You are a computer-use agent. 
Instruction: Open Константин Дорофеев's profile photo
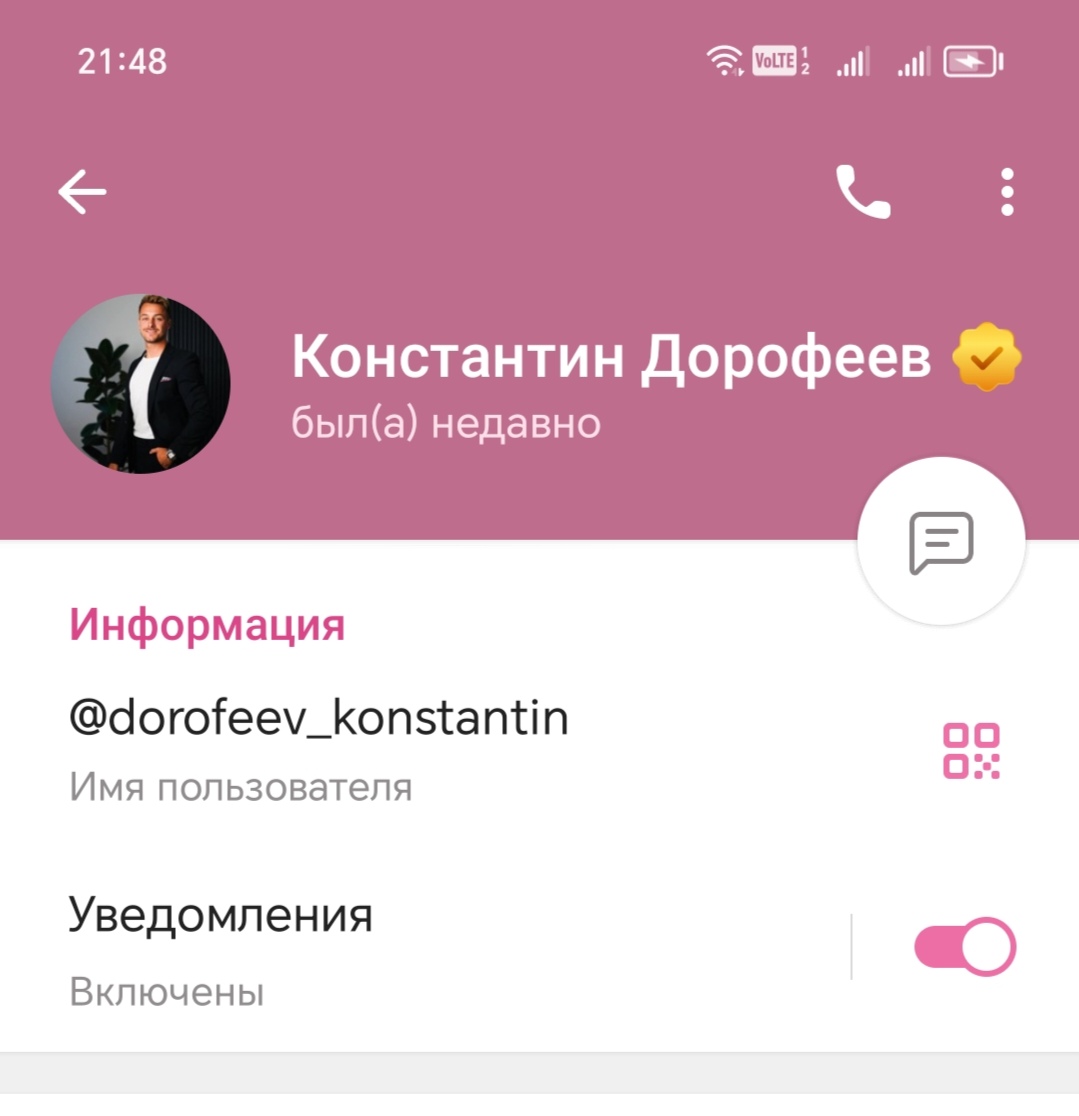pyautogui.click(x=141, y=383)
